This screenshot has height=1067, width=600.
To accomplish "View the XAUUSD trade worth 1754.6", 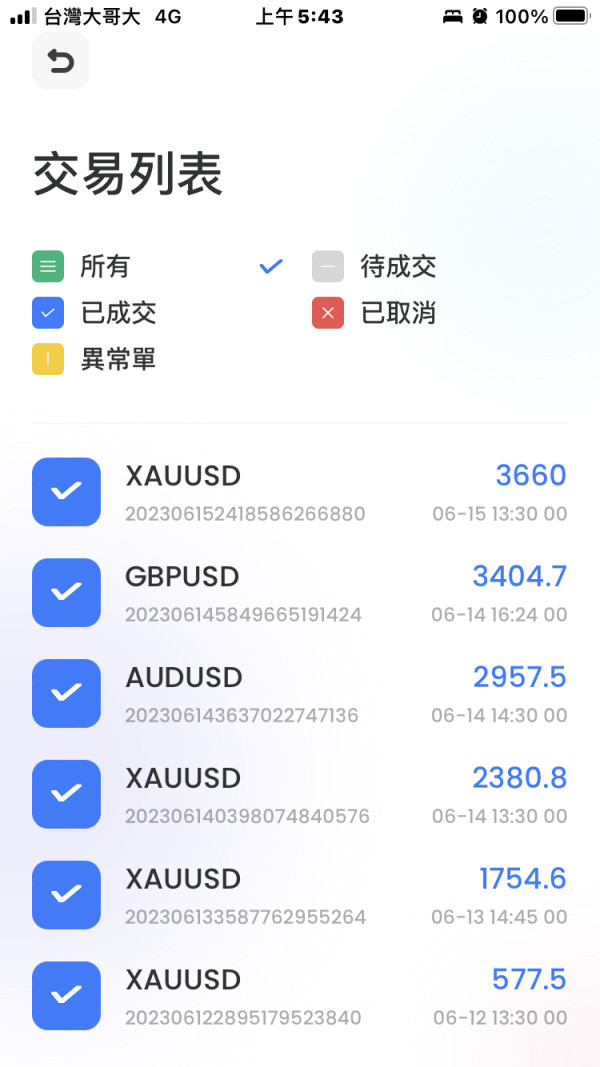I will click(x=299, y=895).
